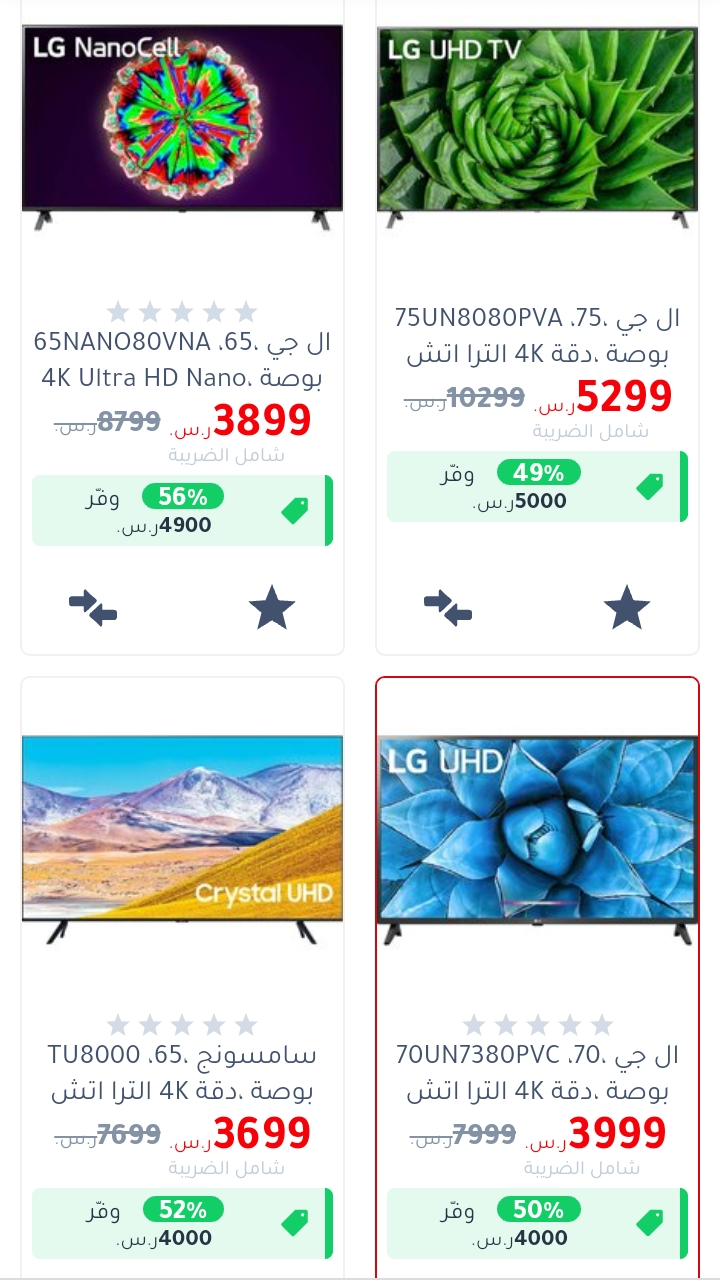
Task: Click the green tag icon on 49% savings badge
Action: pos(649,486)
